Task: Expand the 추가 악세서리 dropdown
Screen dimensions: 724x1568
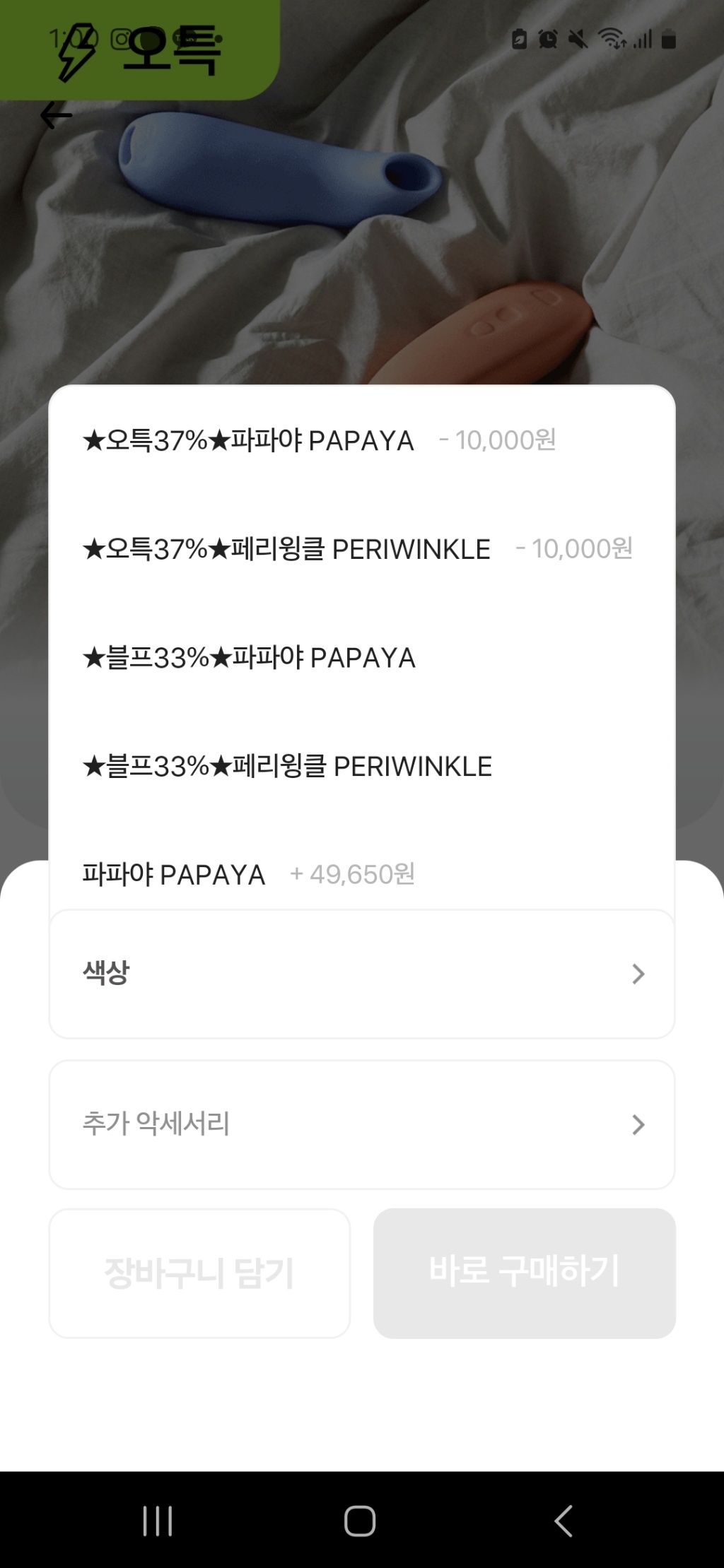Action: [361, 1124]
